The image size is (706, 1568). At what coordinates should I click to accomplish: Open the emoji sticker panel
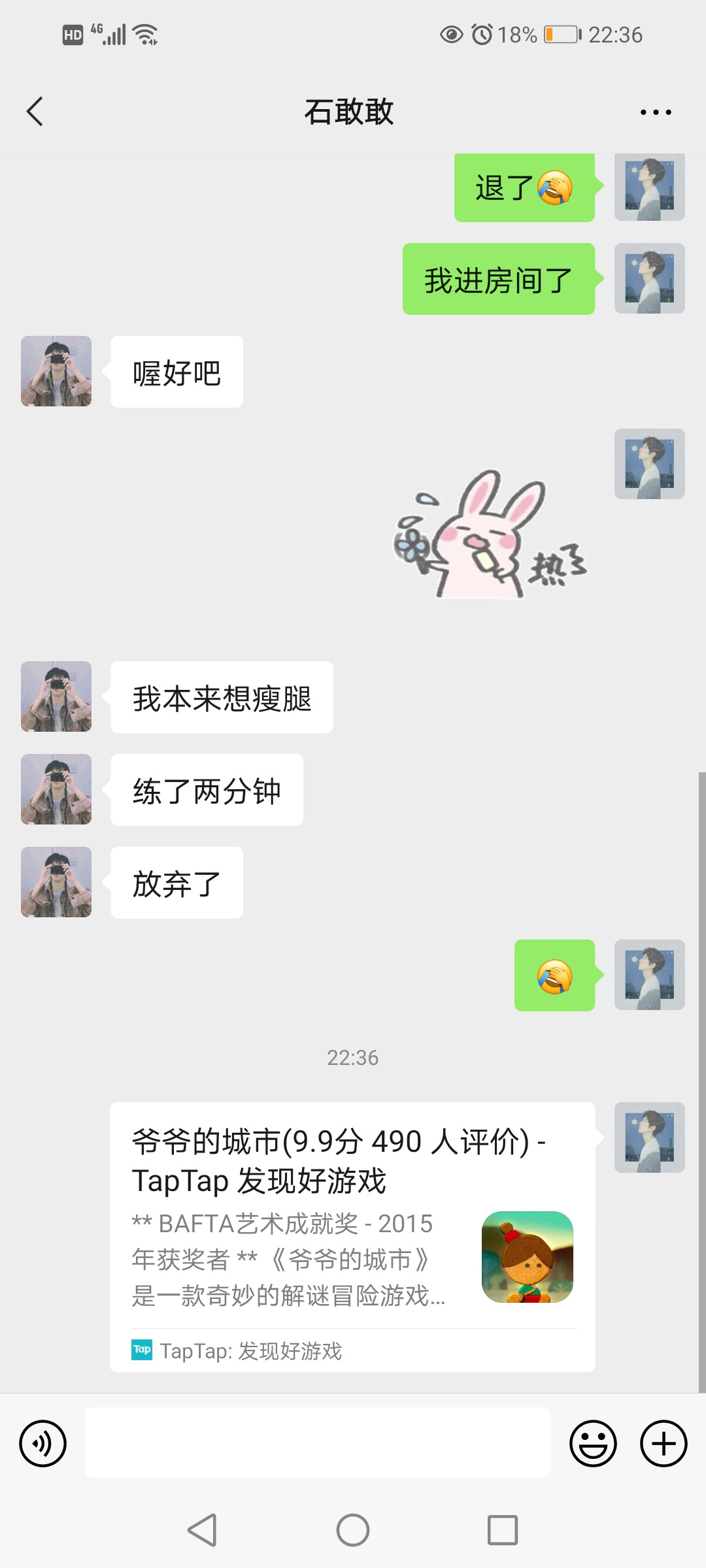(593, 1443)
